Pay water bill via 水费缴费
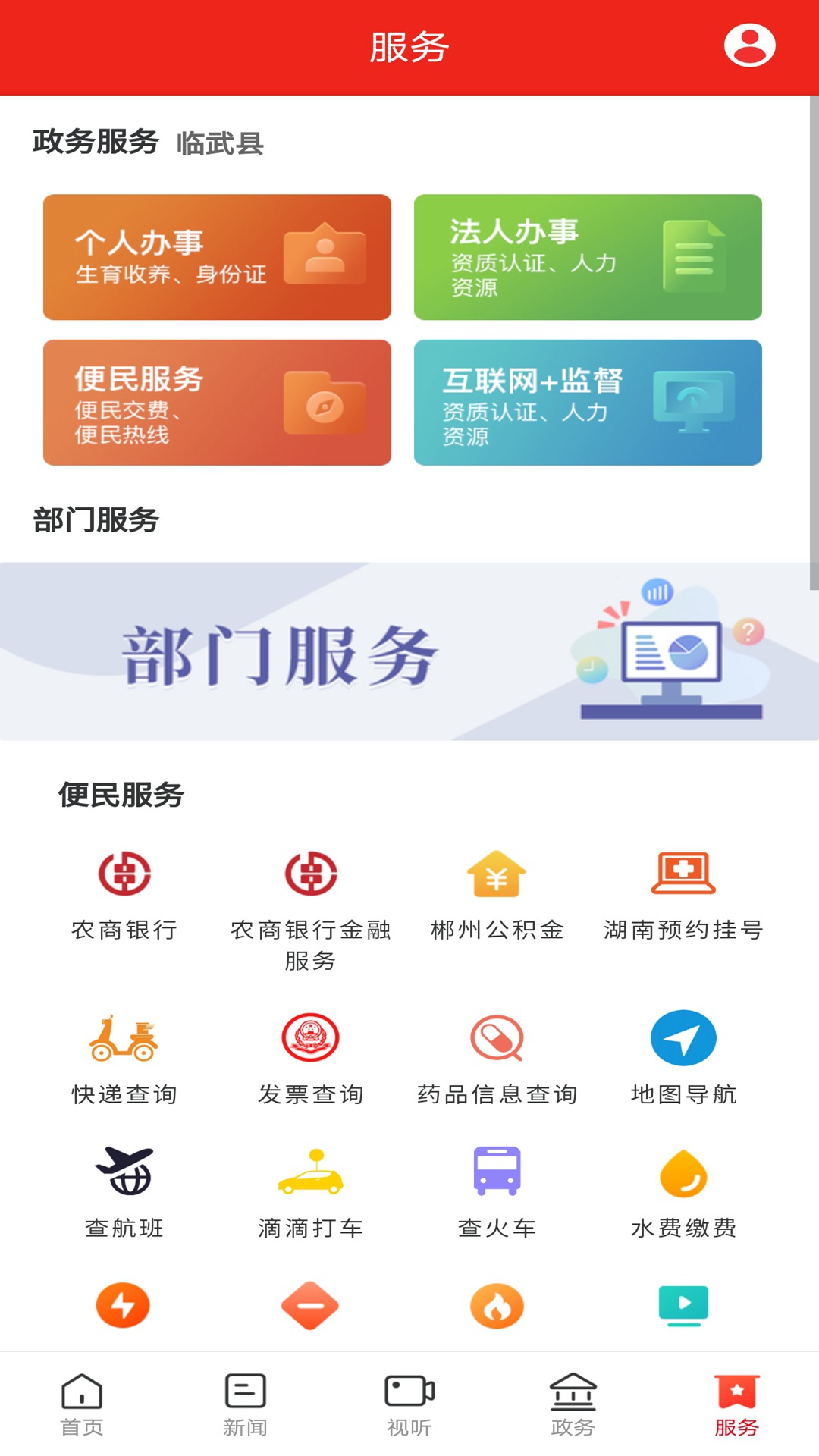819x1456 pixels. click(683, 1191)
